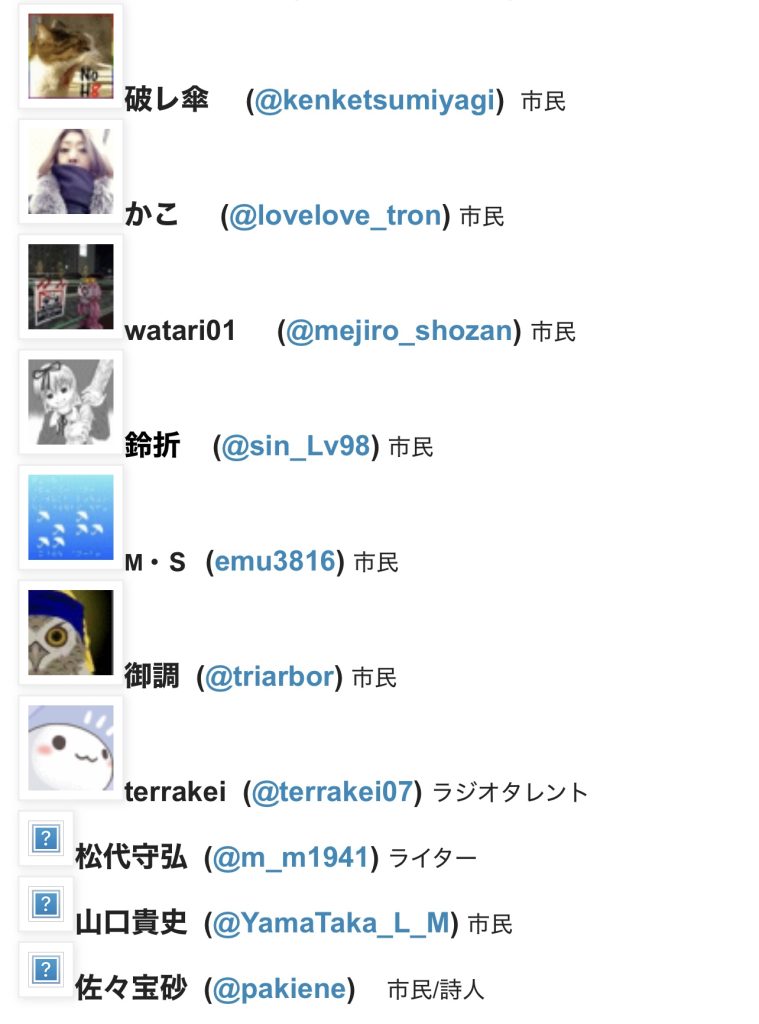759x1024 pixels.
Task: Open the @YamaTaka_L_M link
Action: point(331,923)
